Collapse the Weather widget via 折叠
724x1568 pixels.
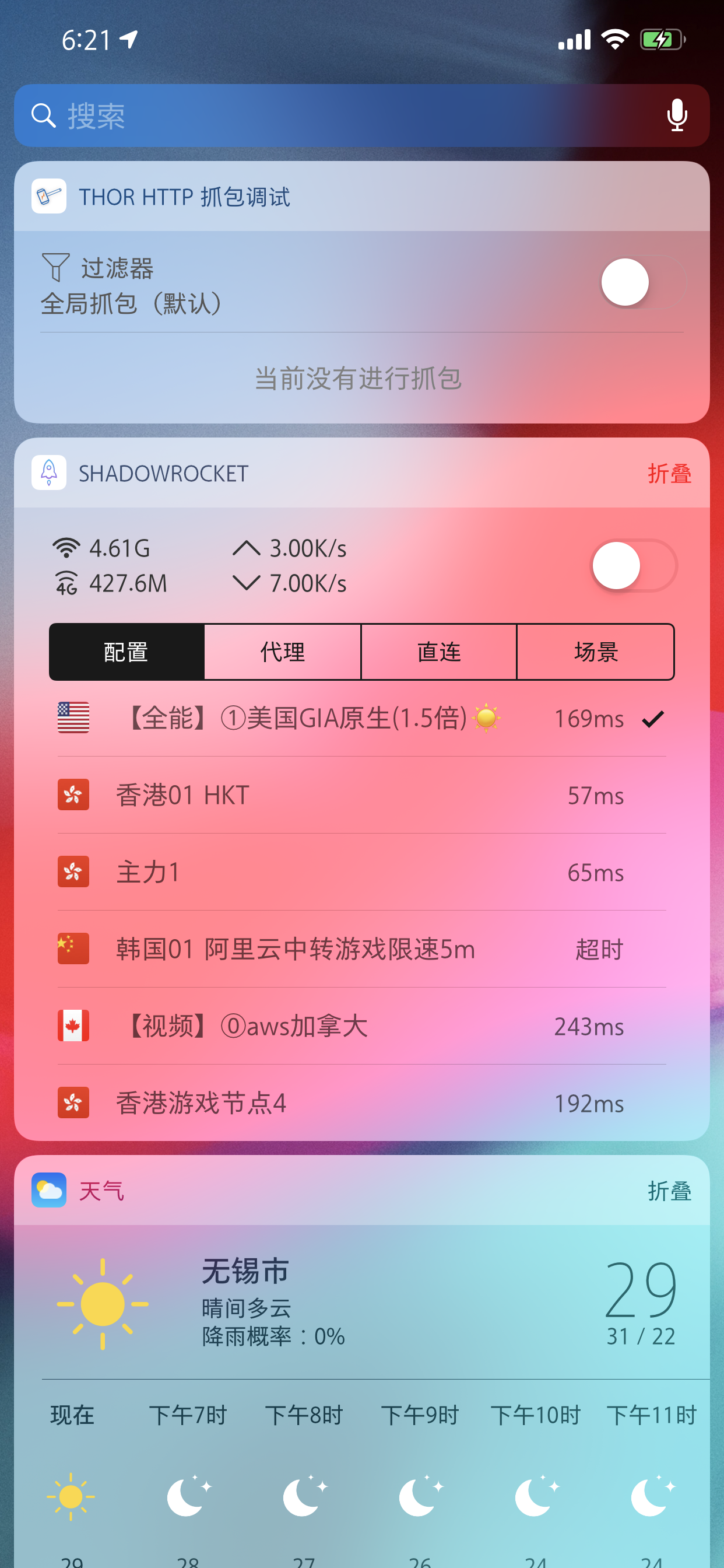pyautogui.click(x=669, y=1192)
